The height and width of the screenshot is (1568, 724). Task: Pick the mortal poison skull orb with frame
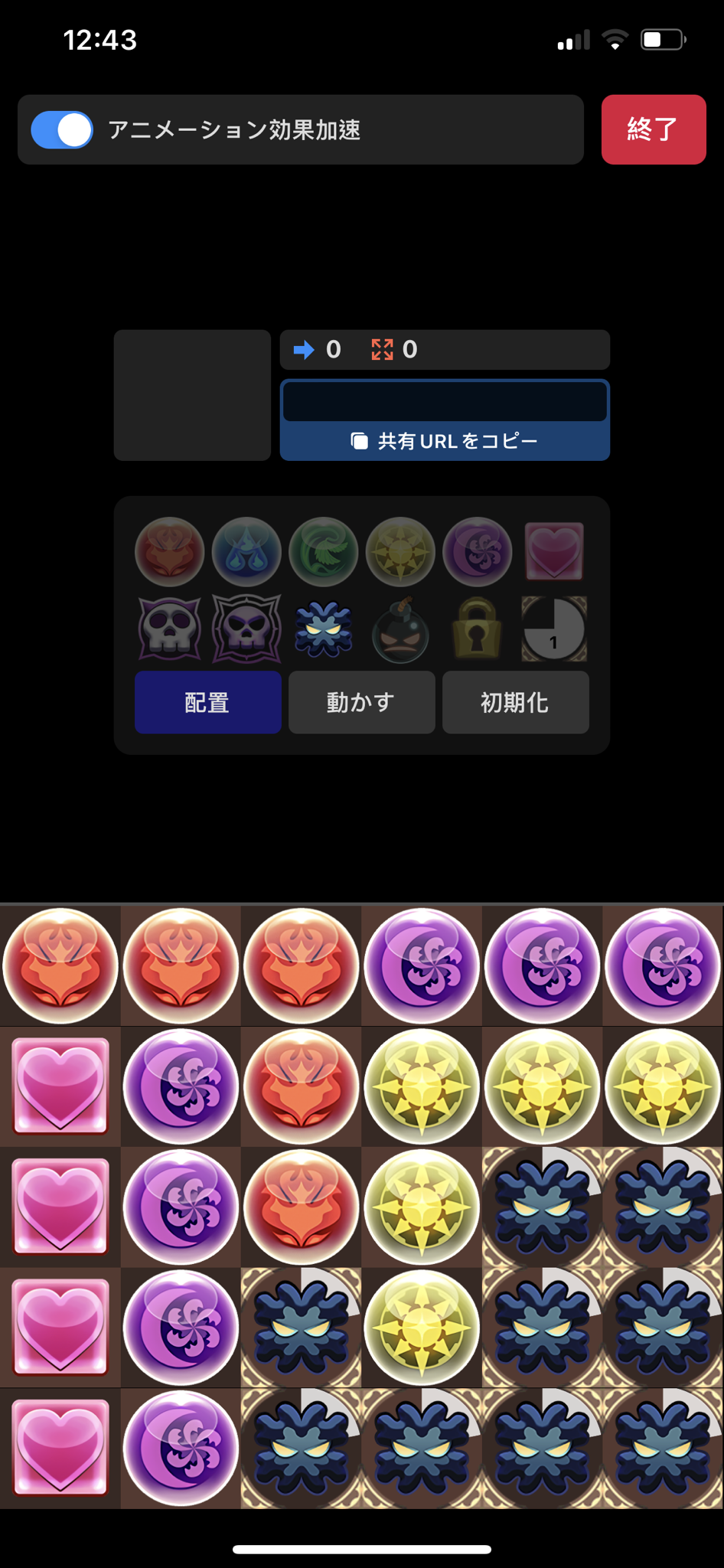[x=246, y=629]
